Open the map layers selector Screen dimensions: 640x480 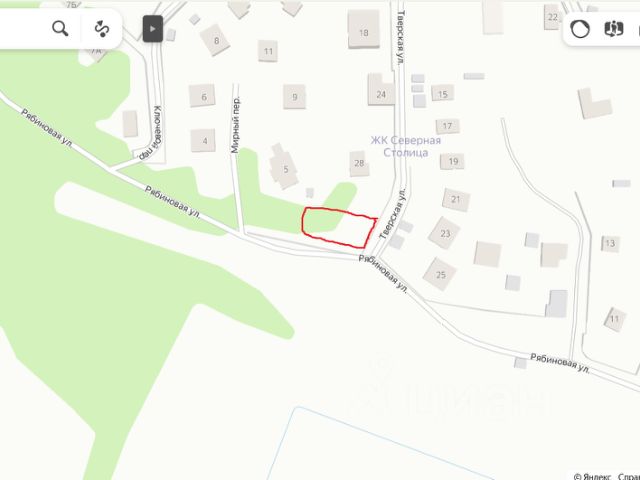point(580,29)
